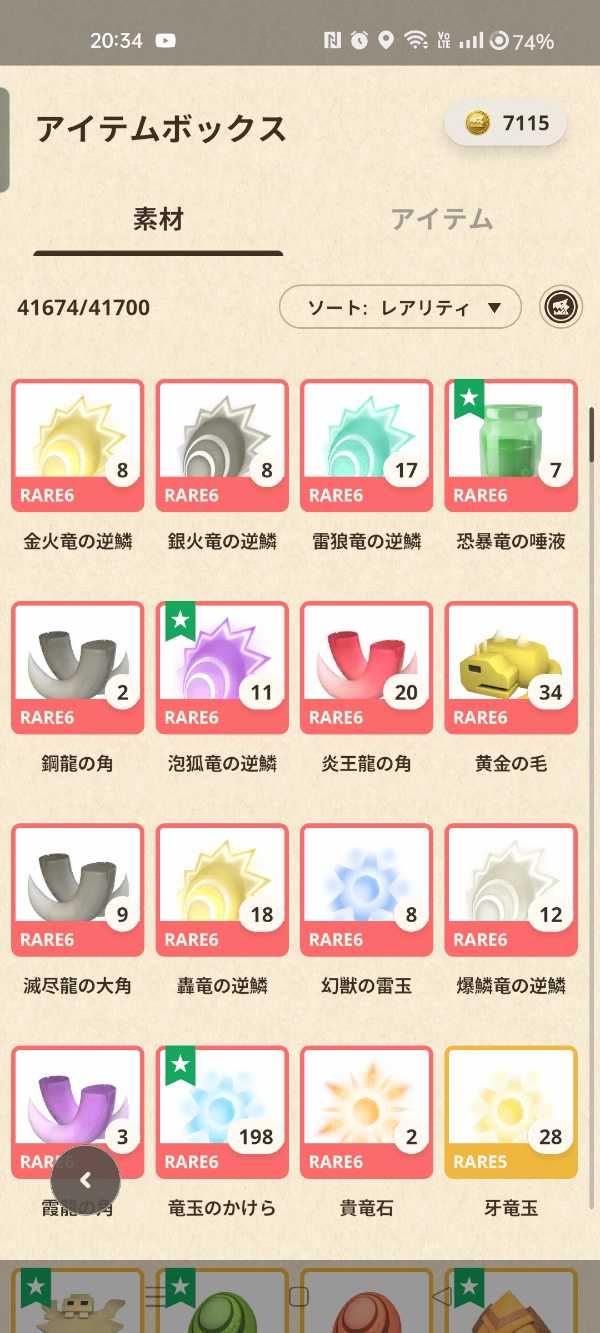Switch to the アイテム tab
Image resolution: width=600 pixels, height=1333 pixels.
click(441, 220)
